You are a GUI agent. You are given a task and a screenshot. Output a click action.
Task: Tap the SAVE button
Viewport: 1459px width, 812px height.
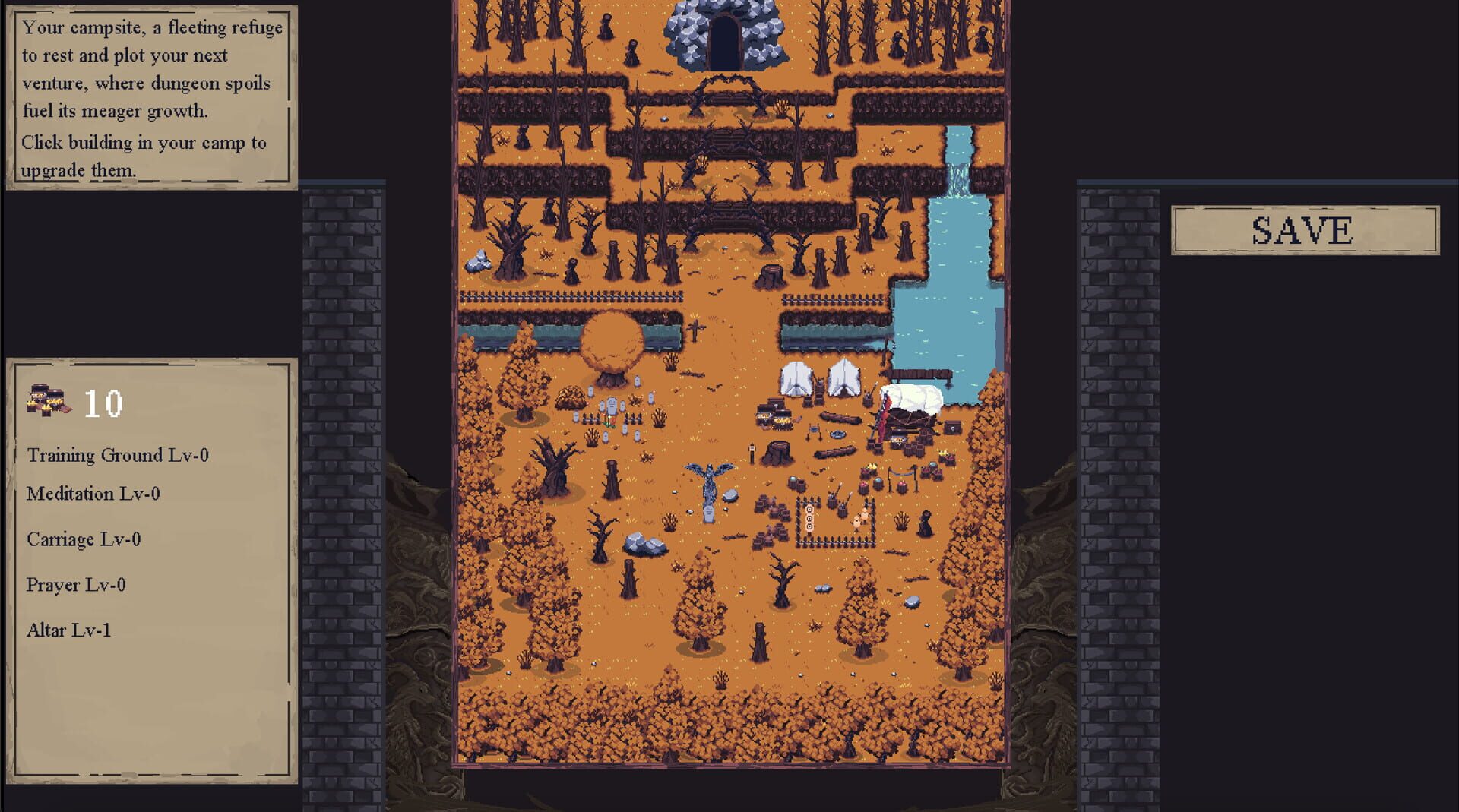click(x=1305, y=230)
